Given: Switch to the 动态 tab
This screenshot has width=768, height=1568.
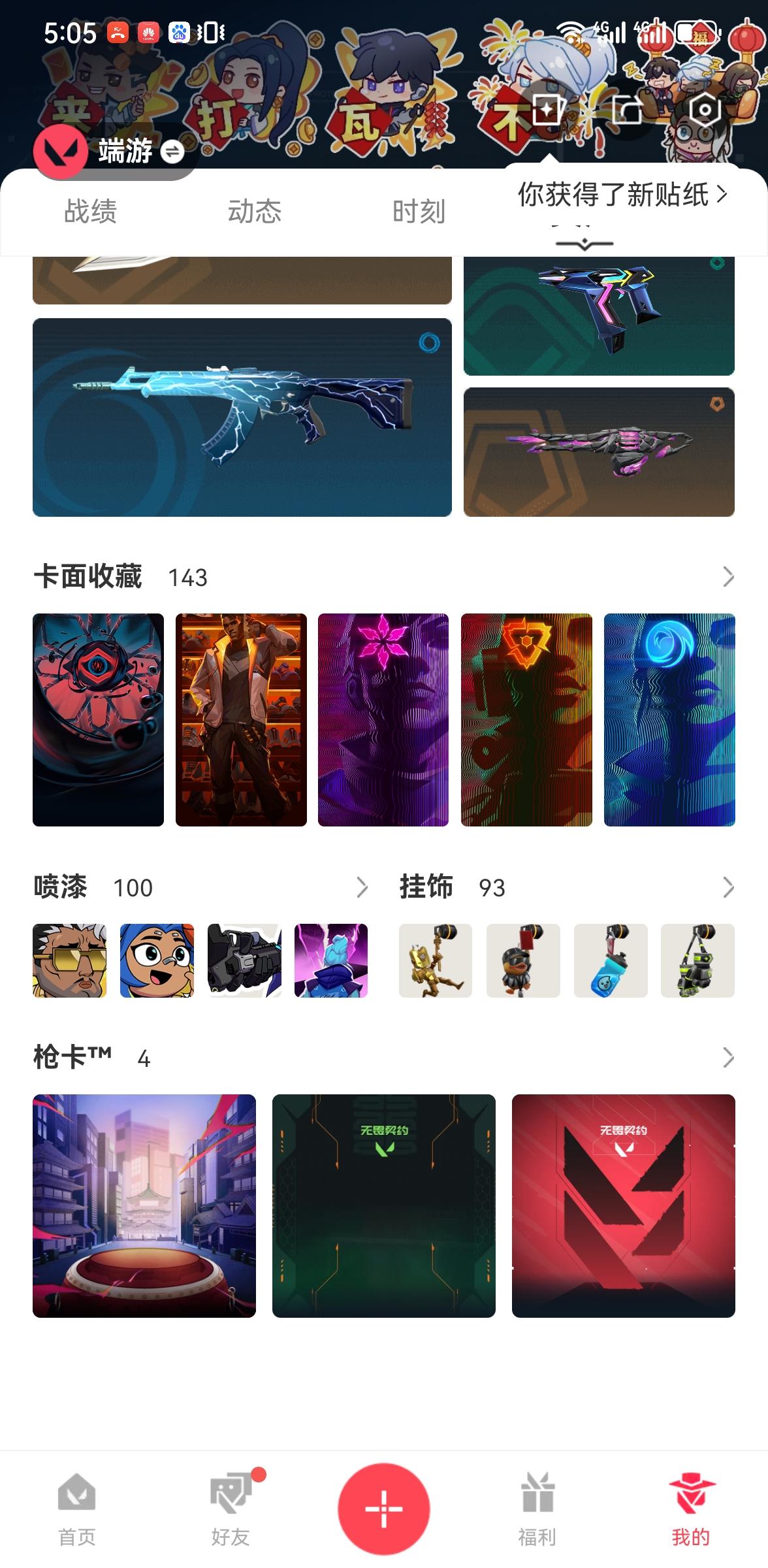Looking at the screenshot, I should pyautogui.click(x=255, y=210).
